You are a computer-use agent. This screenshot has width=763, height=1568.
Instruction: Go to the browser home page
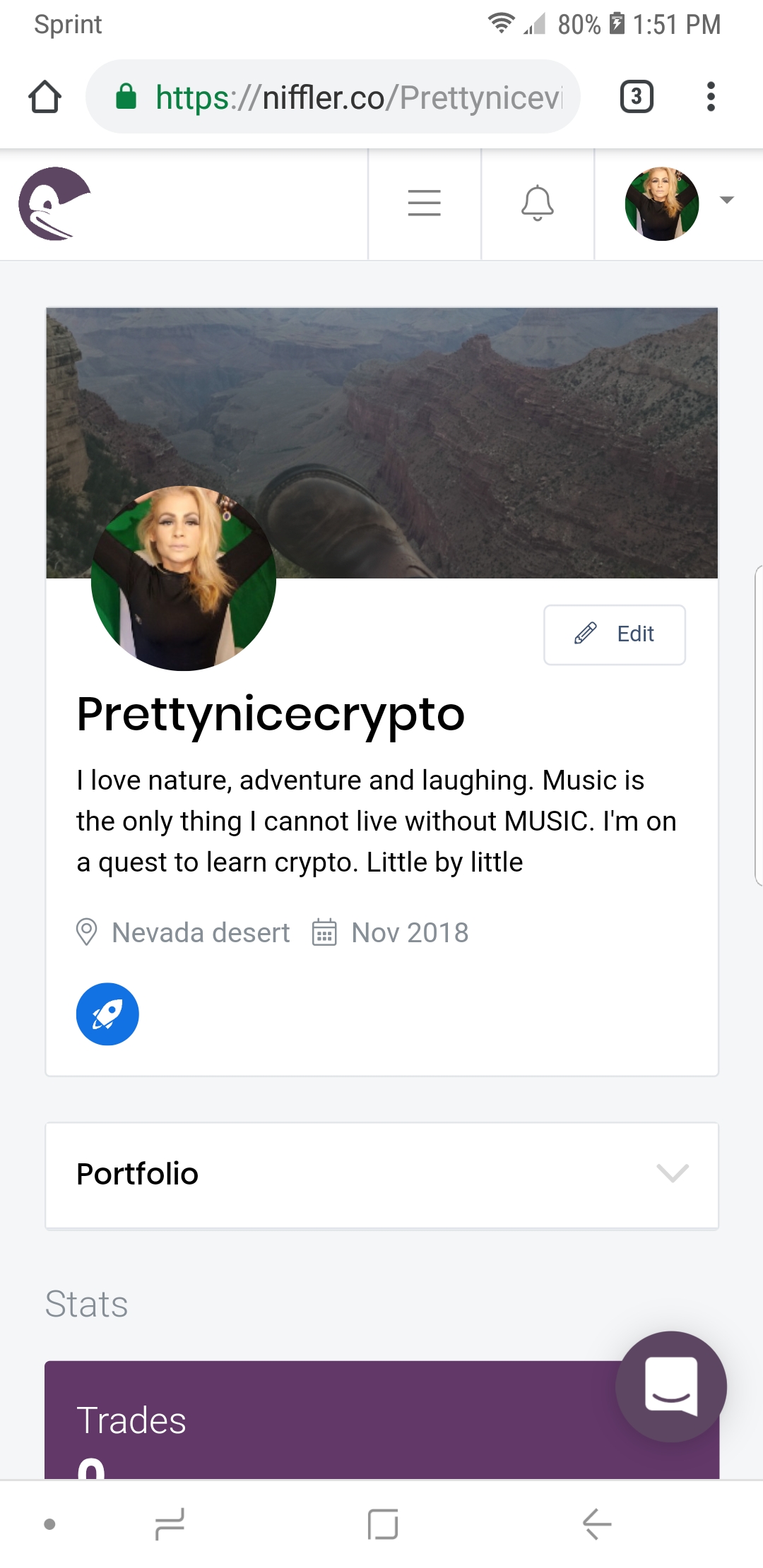pyautogui.click(x=45, y=97)
